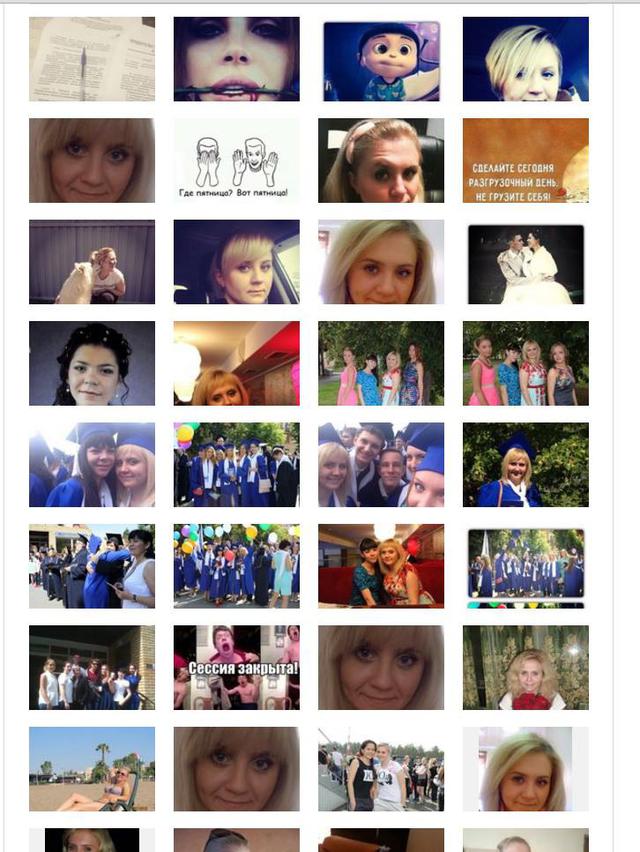Open the "Сессия закрыта!" meme image
Screen dimensions: 640x852
click(x=236, y=667)
